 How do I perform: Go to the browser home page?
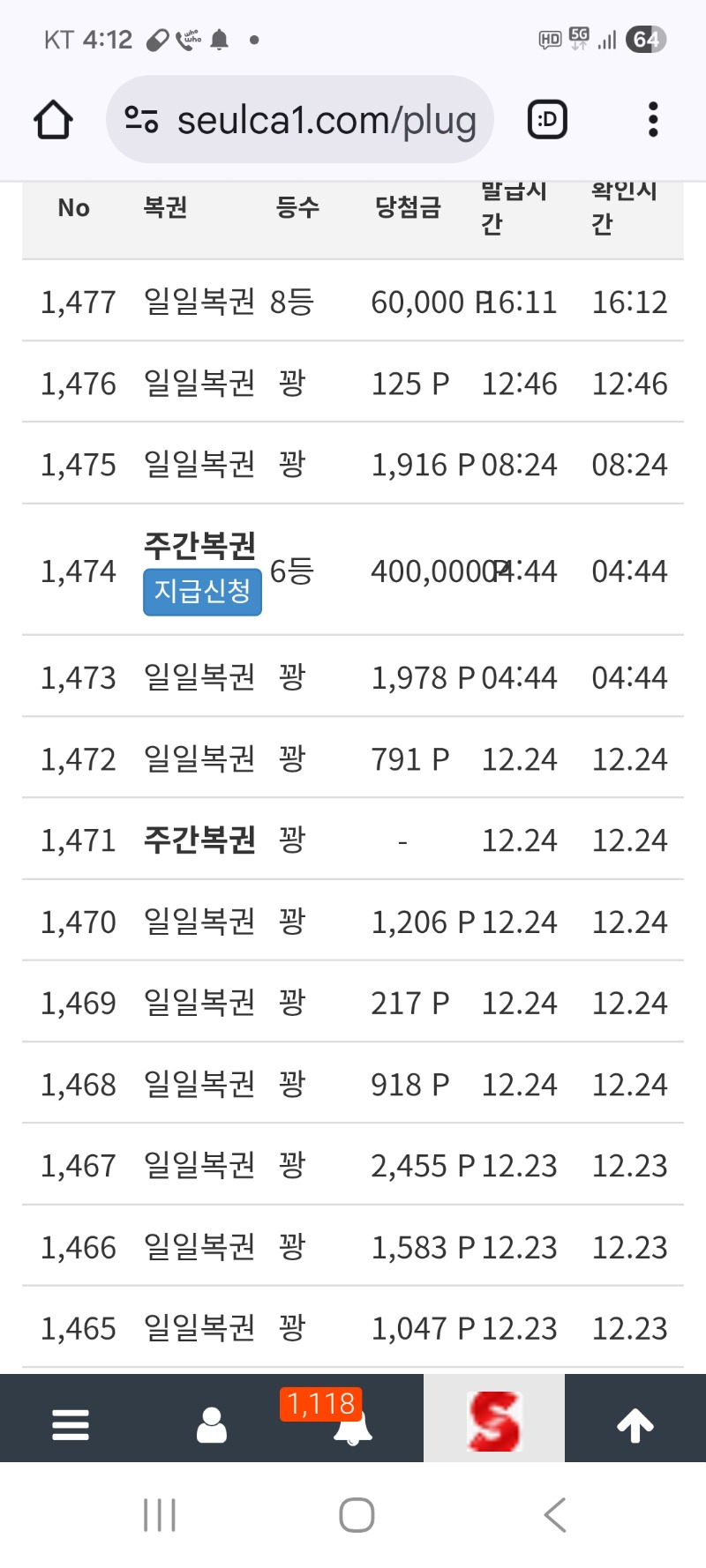point(53,120)
